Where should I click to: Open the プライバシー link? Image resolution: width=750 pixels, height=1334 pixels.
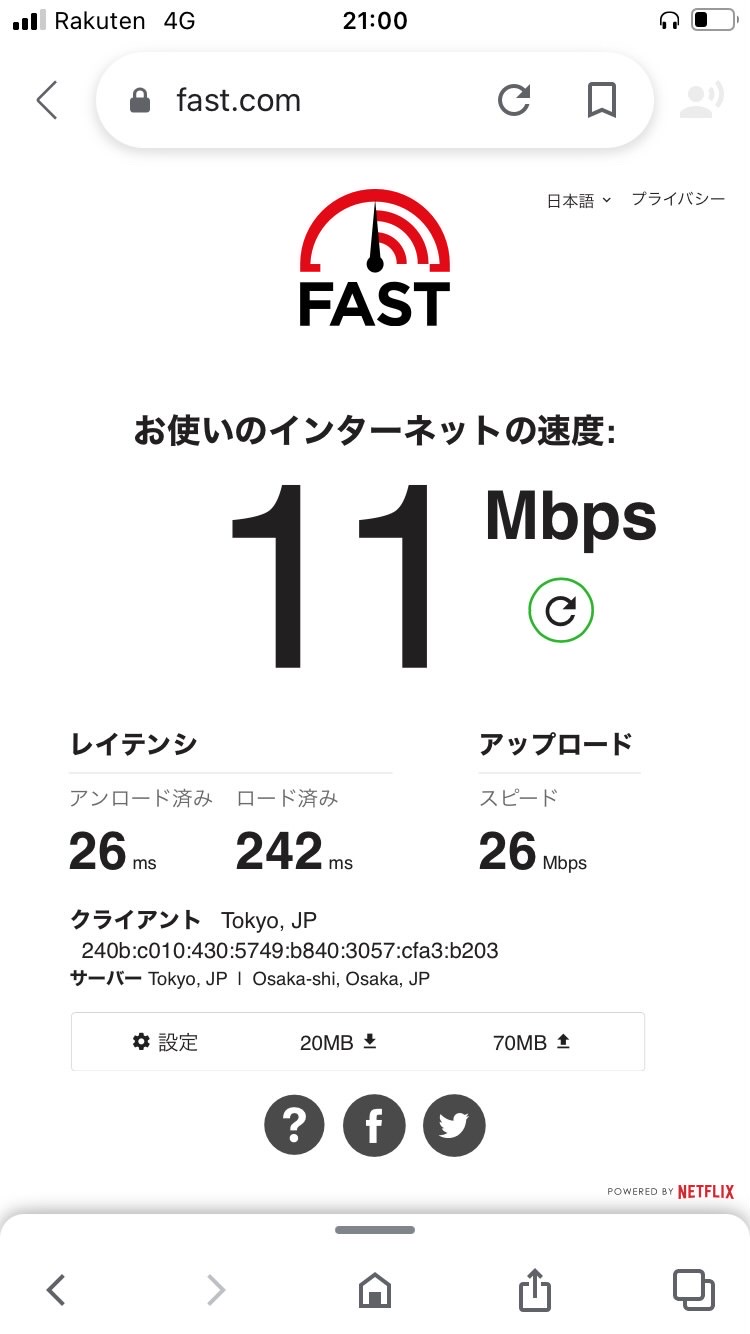click(x=678, y=199)
